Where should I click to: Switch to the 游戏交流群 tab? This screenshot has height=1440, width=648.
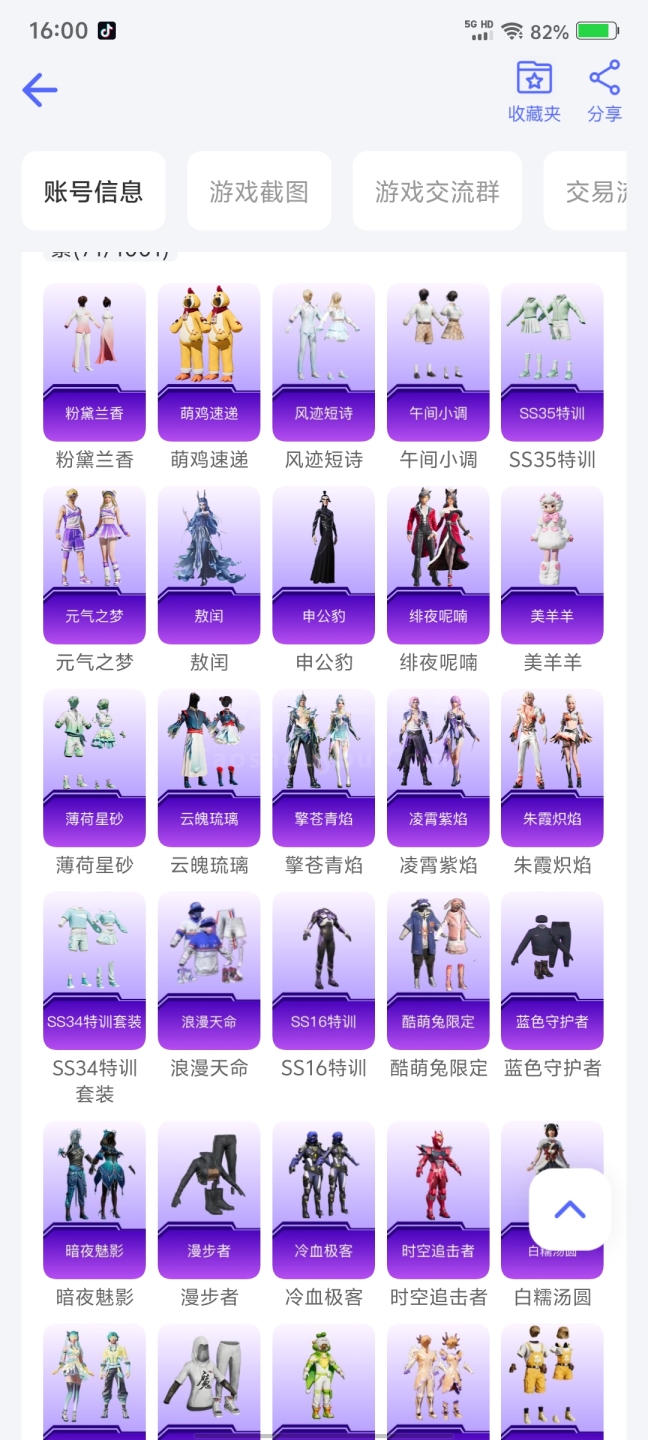tap(437, 192)
